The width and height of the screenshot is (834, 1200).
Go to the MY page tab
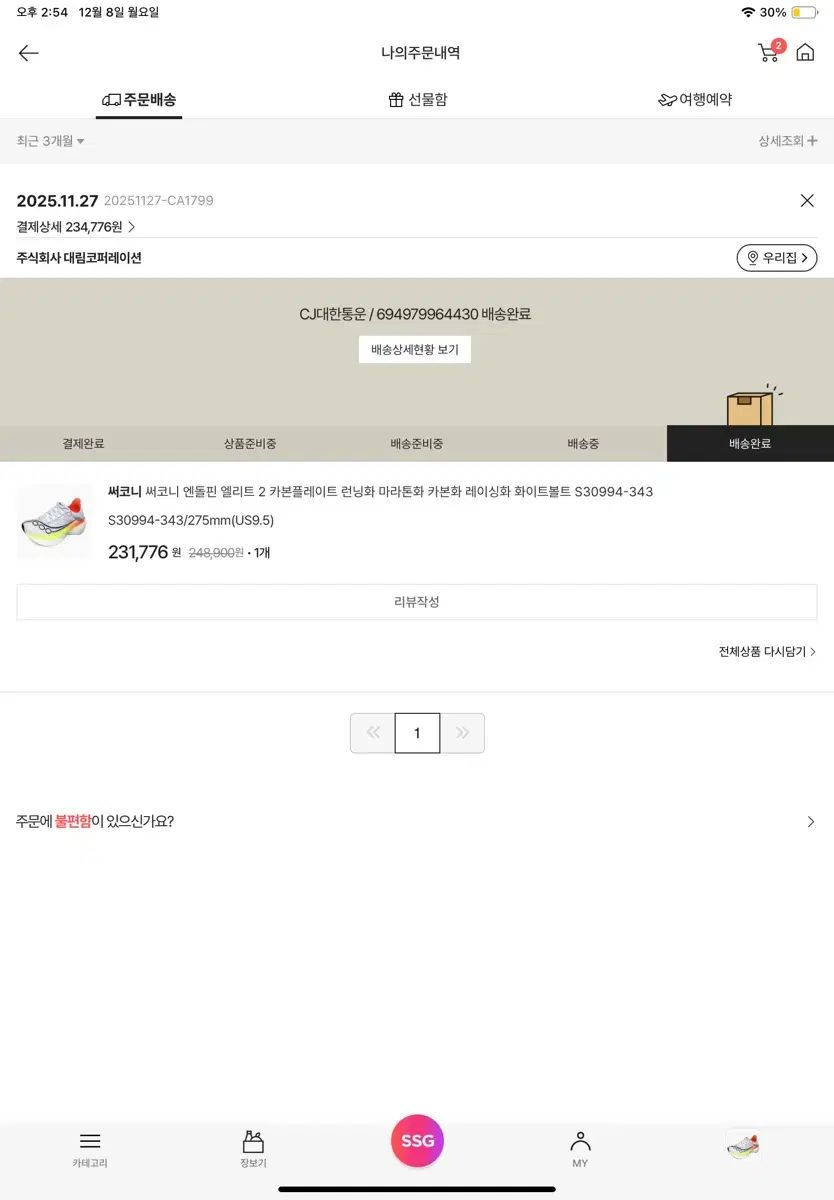pyautogui.click(x=580, y=1149)
